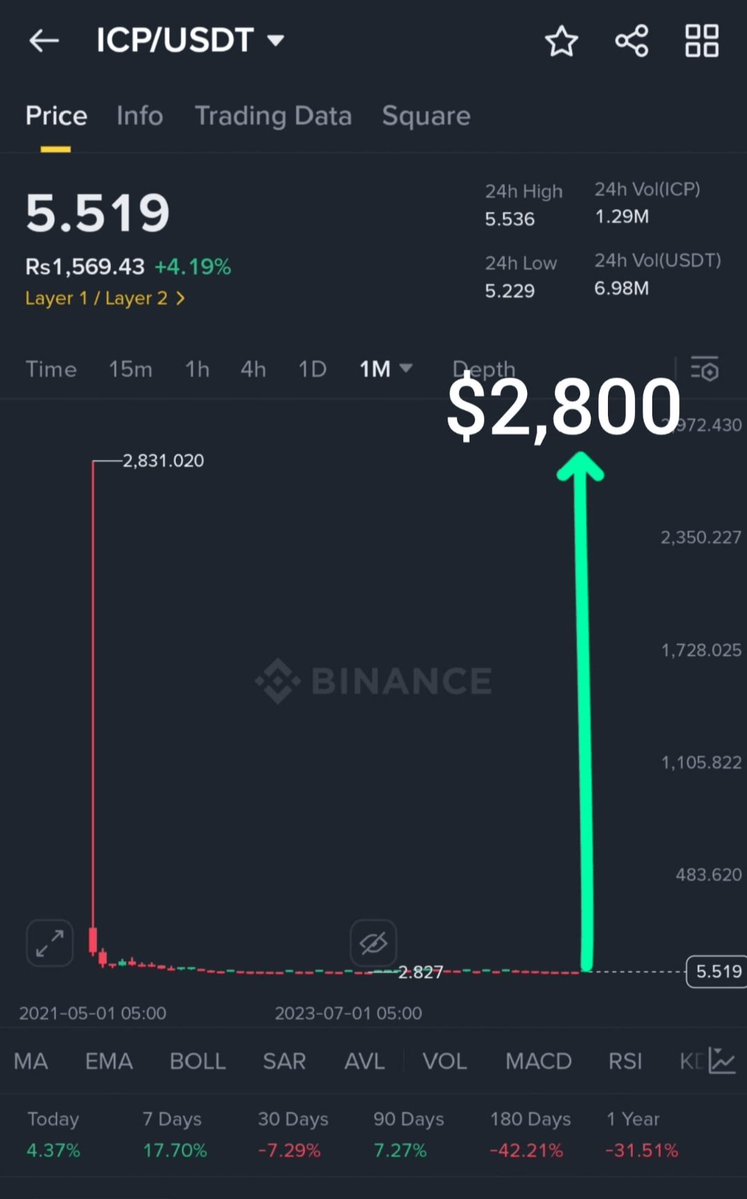The image size is (747, 1199).
Task: Switch to the Square tab
Action: [x=426, y=115]
